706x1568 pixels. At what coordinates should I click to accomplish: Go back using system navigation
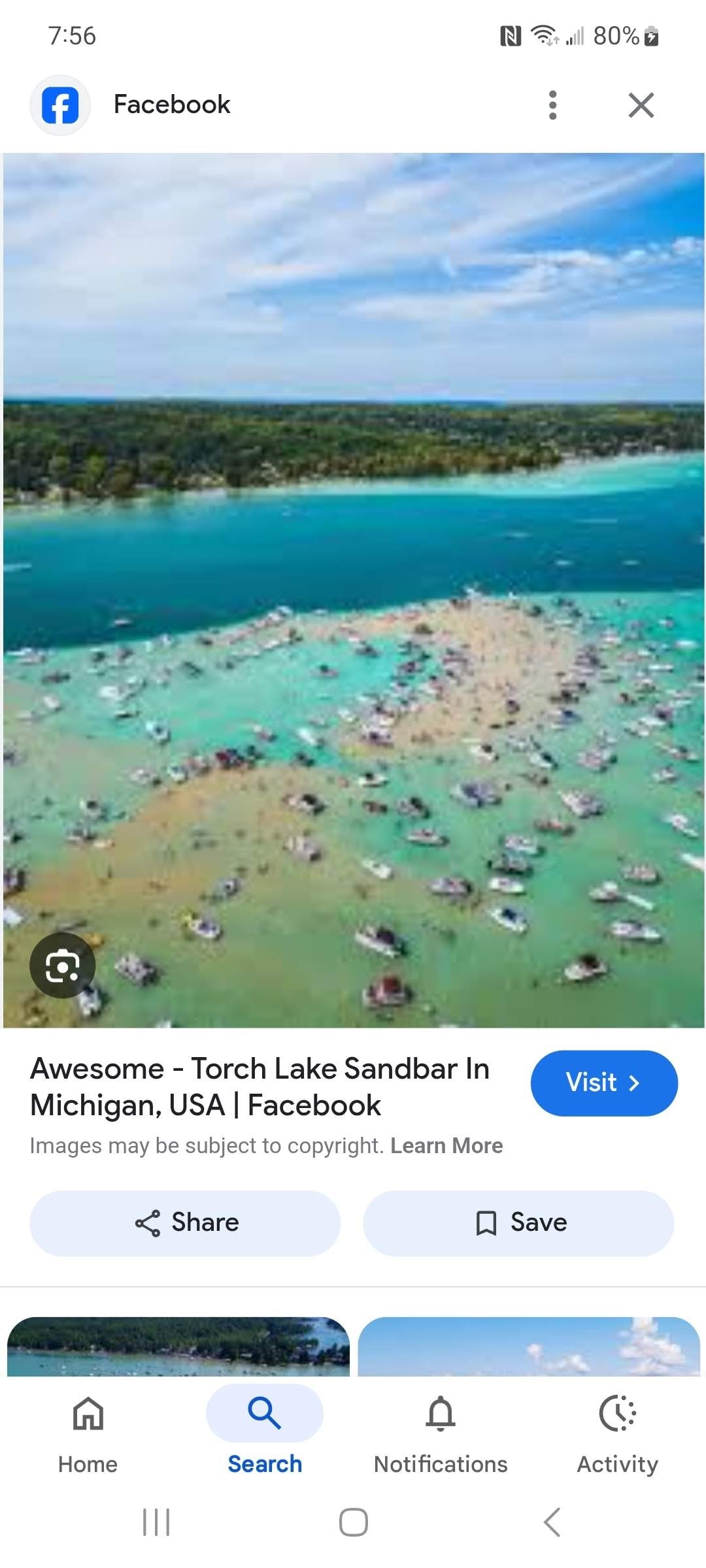click(552, 1522)
